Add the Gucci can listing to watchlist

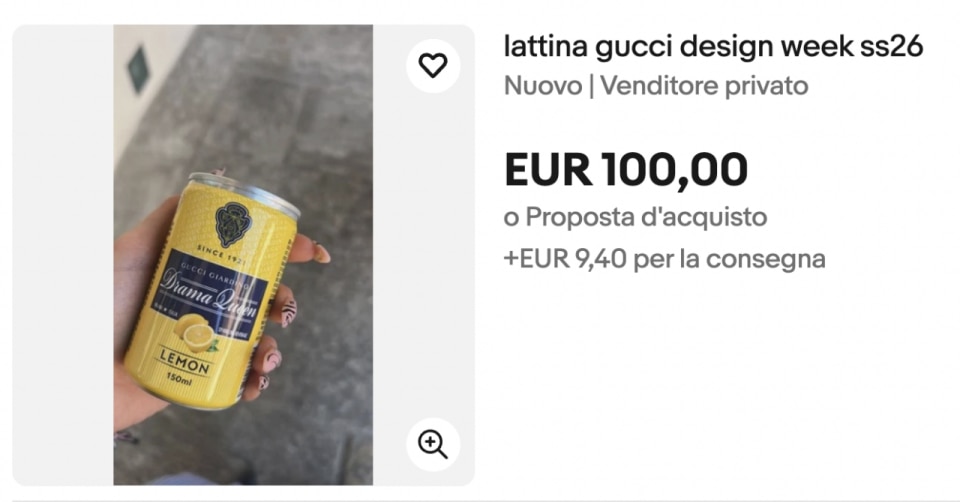(x=432, y=66)
